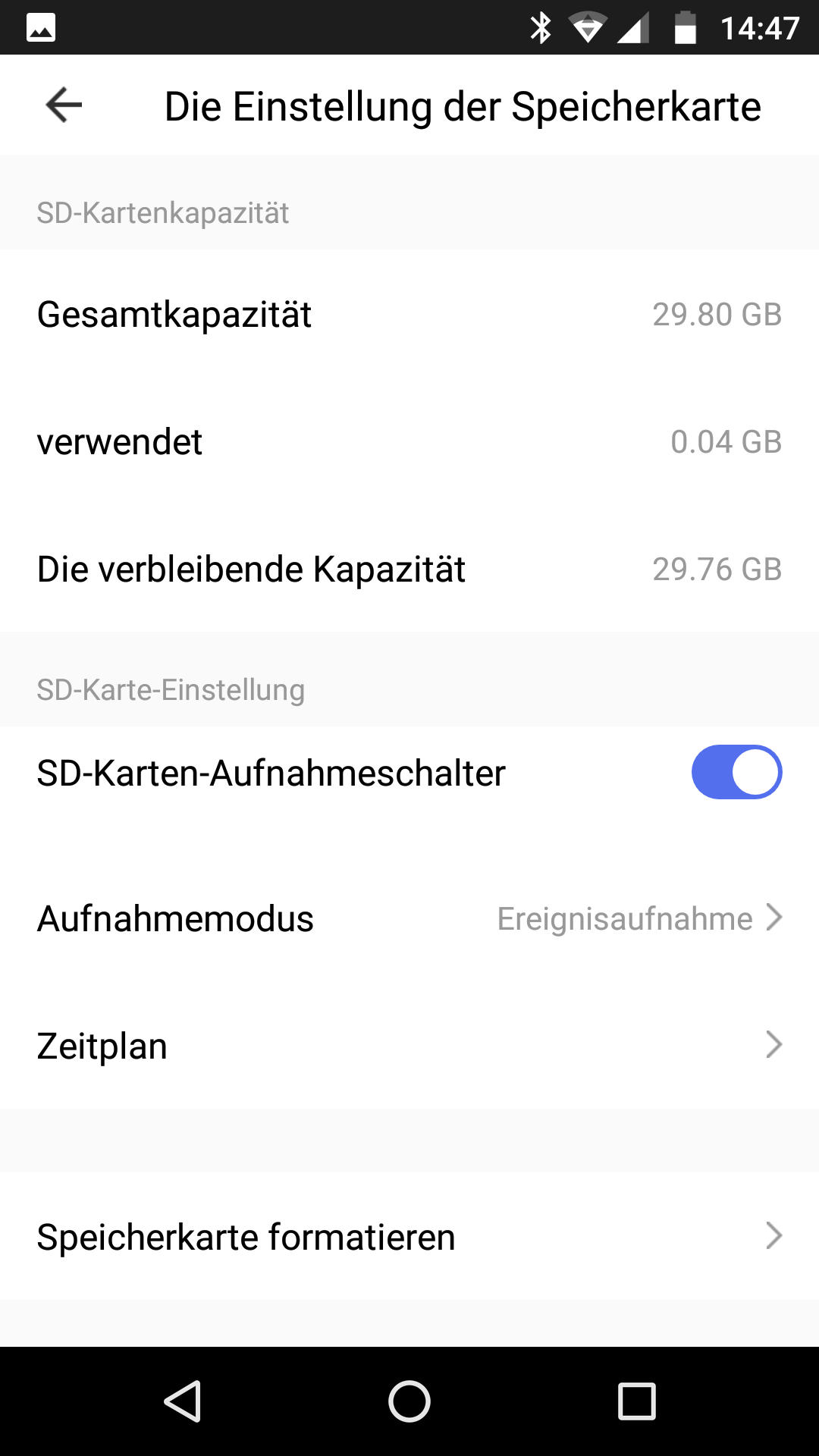Viewport: 819px width, 1456px height.
Task: Open the recent apps overview
Action: 637,1401
